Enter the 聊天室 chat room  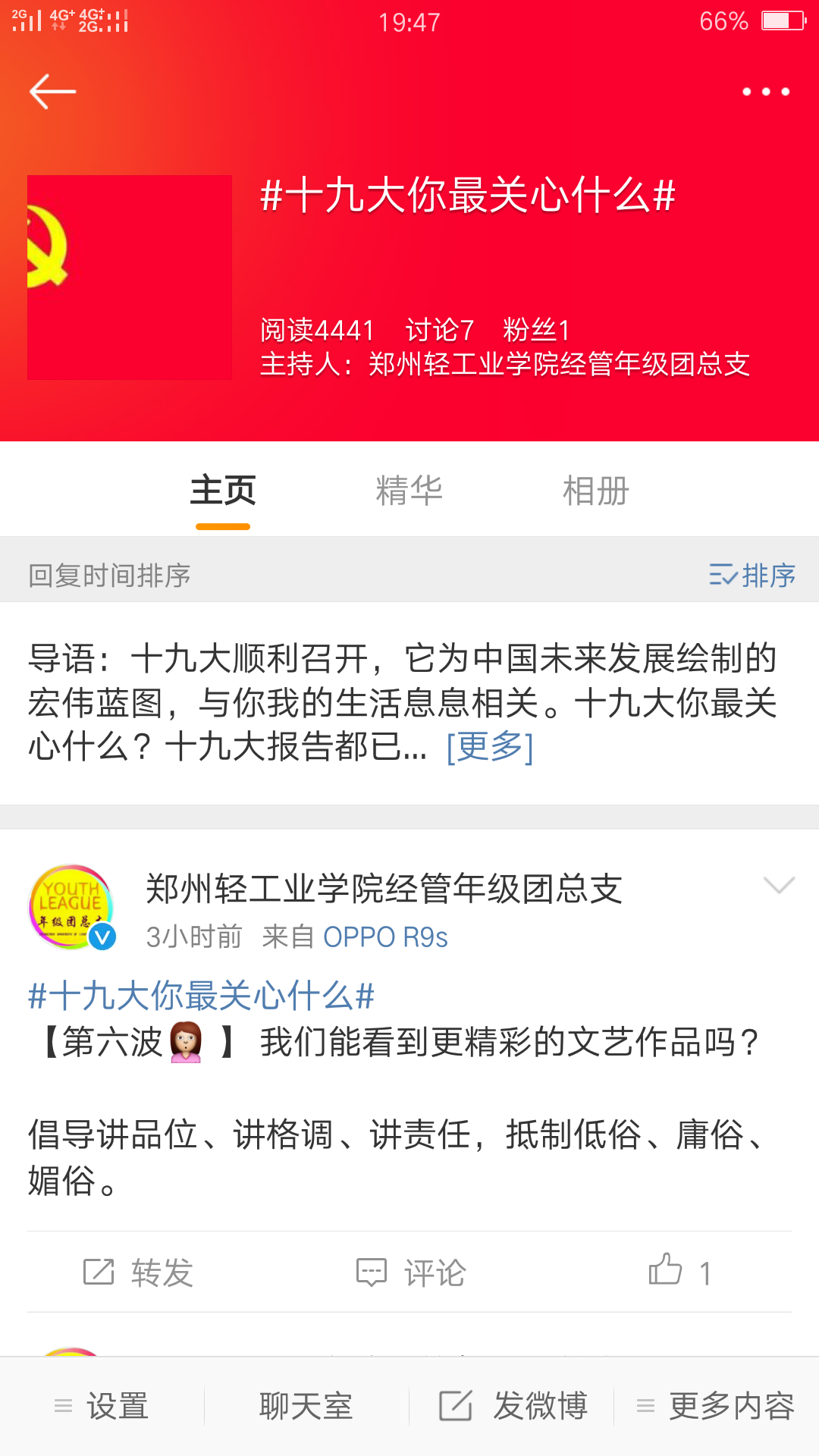pyautogui.click(x=306, y=1407)
